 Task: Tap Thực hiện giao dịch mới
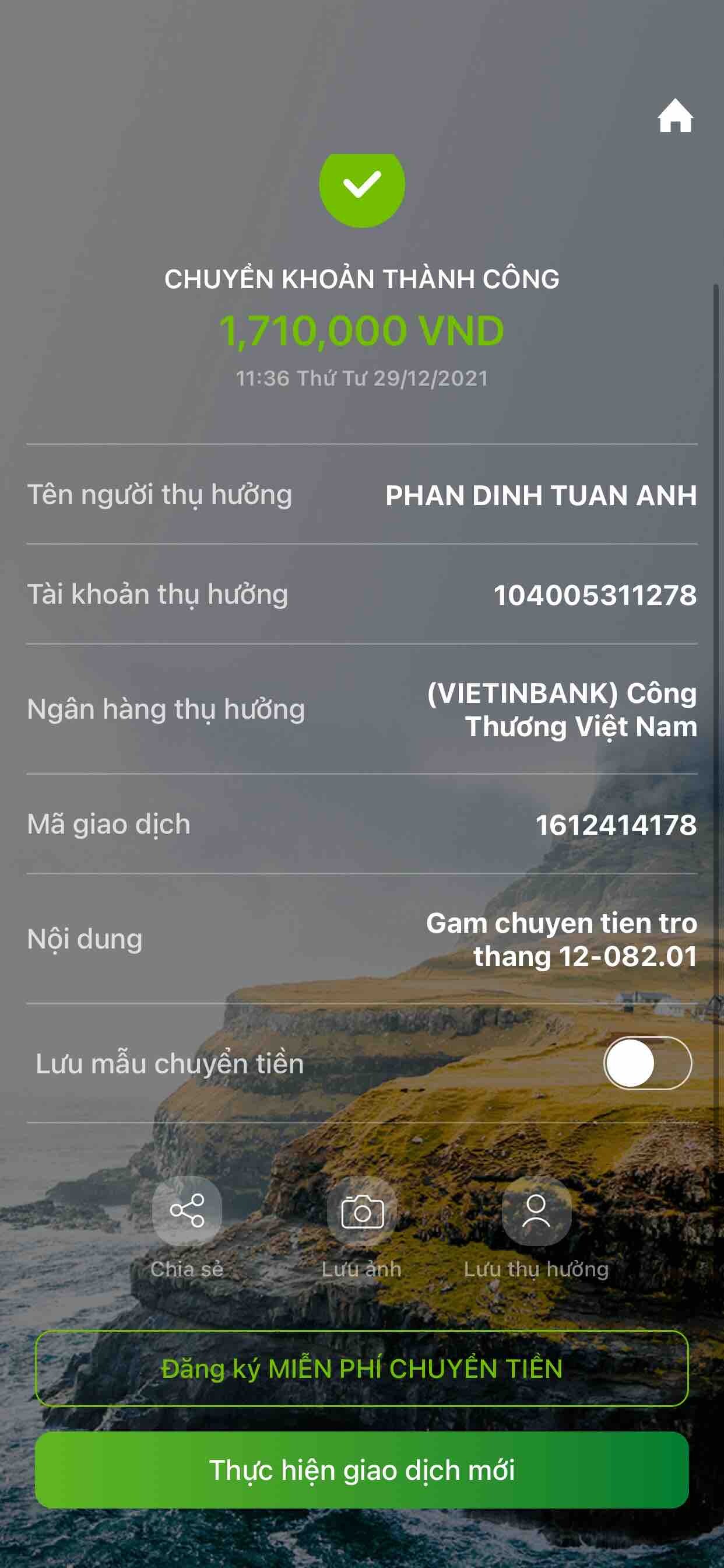point(361,1470)
